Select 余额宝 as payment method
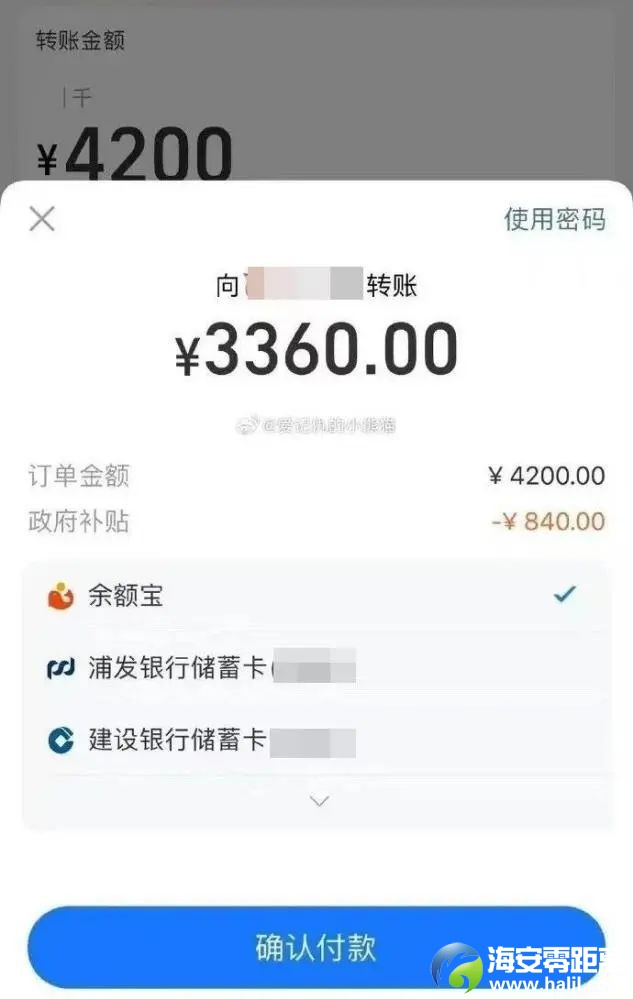The height and width of the screenshot is (999, 633). [x=315, y=596]
